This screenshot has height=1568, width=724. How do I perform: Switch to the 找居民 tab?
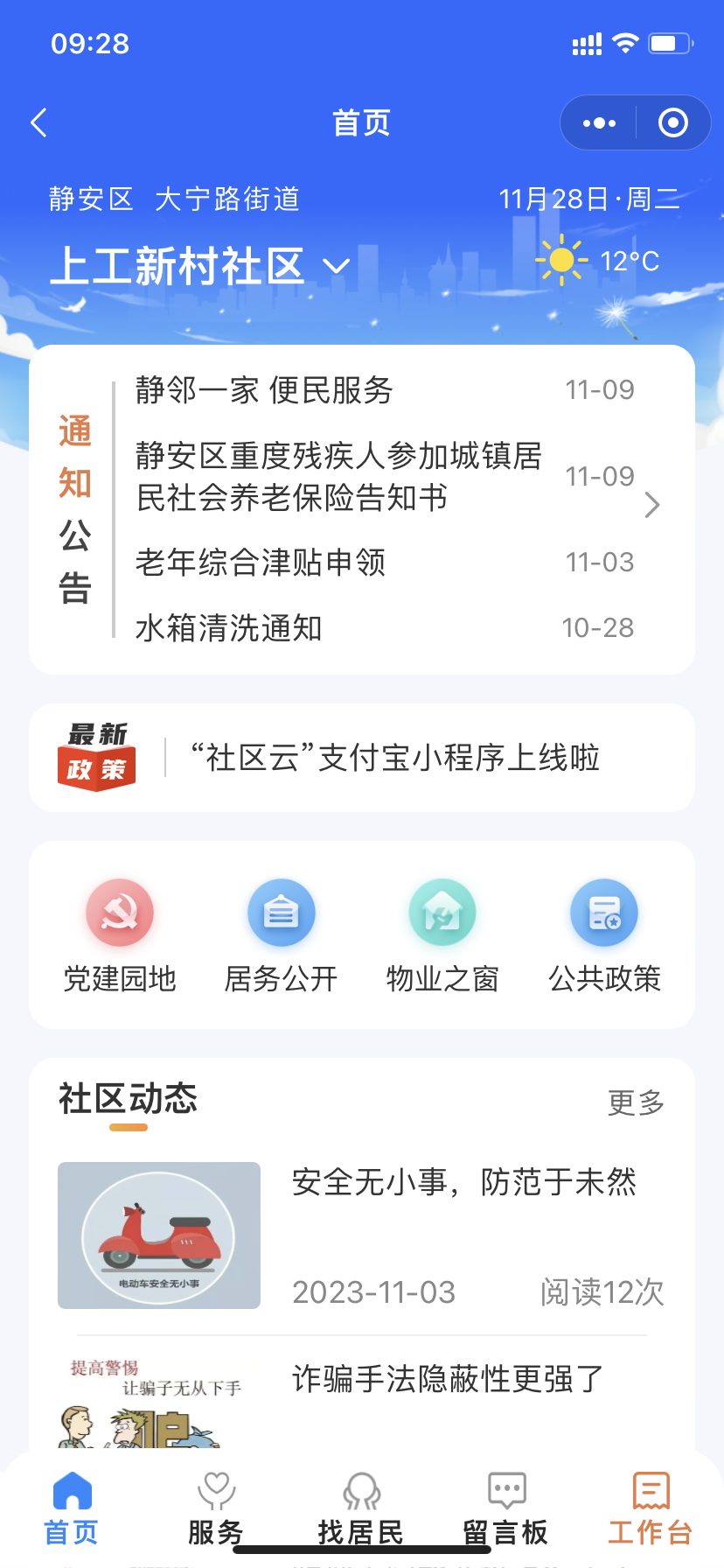(x=360, y=1508)
